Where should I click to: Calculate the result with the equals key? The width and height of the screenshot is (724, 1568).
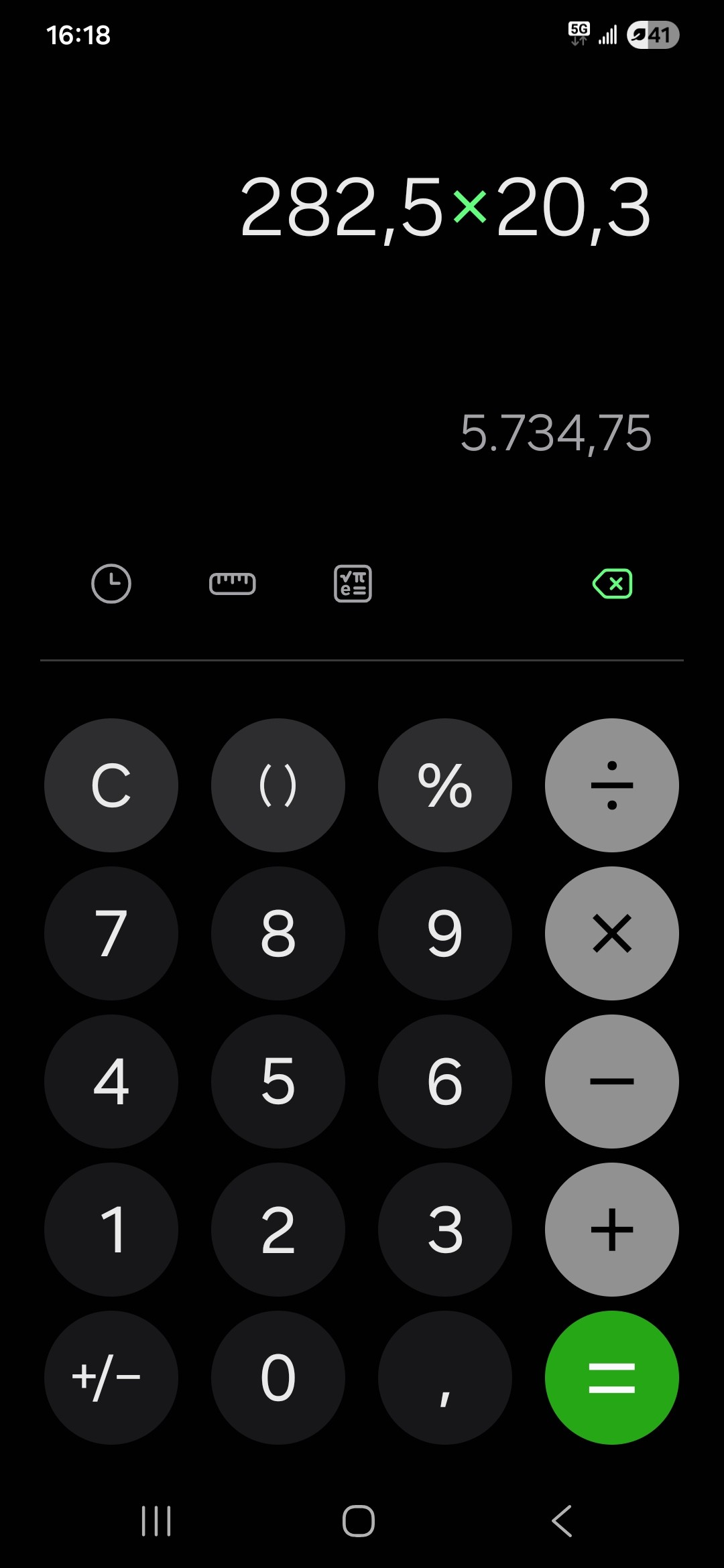pos(611,1378)
